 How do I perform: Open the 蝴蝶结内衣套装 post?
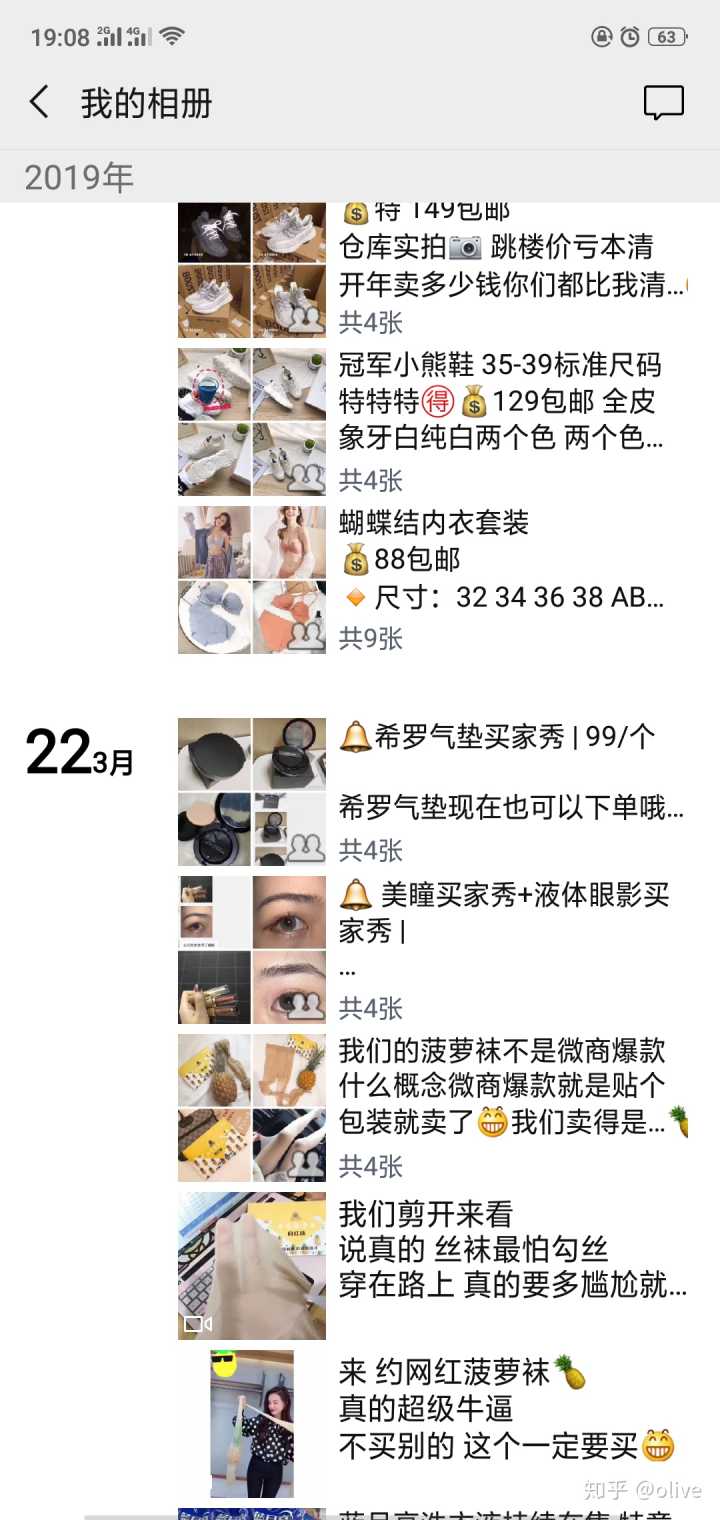pyautogui.click(x=500, y=560)
